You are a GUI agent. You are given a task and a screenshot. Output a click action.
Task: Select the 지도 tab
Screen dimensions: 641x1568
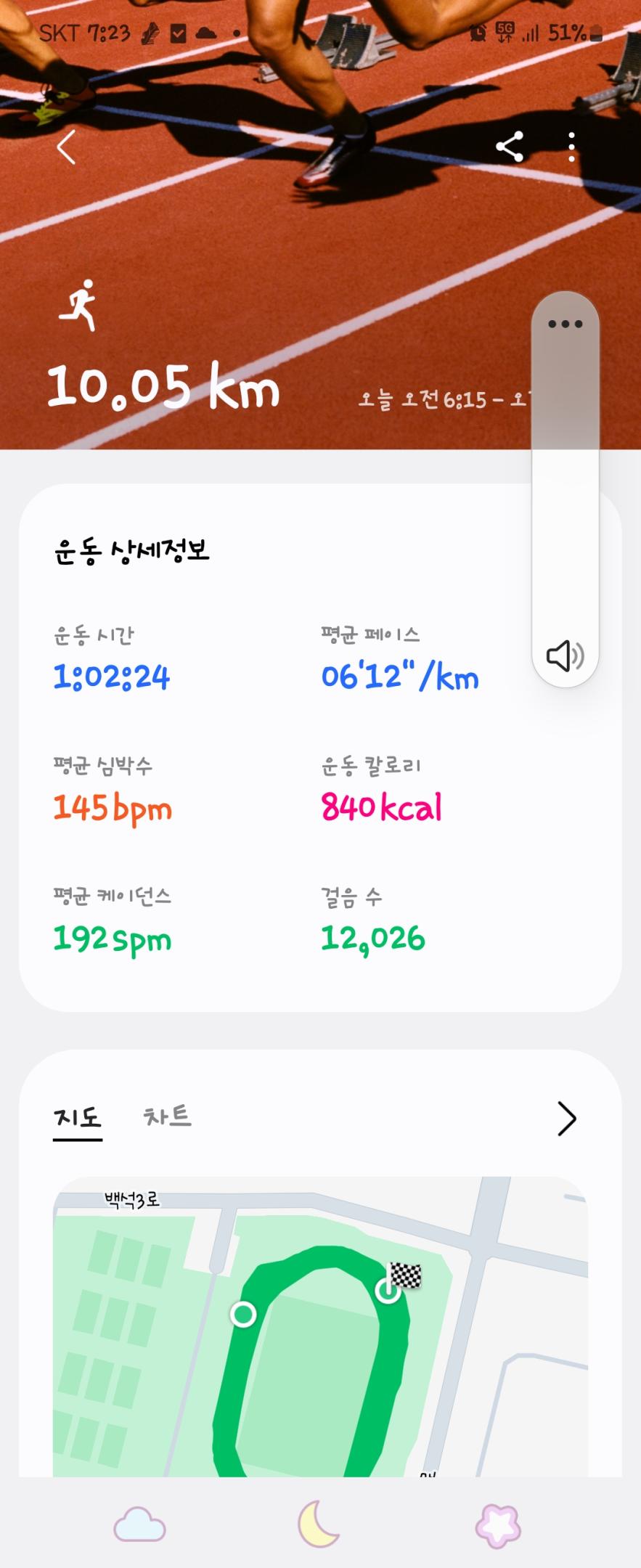pos(77,1117)
